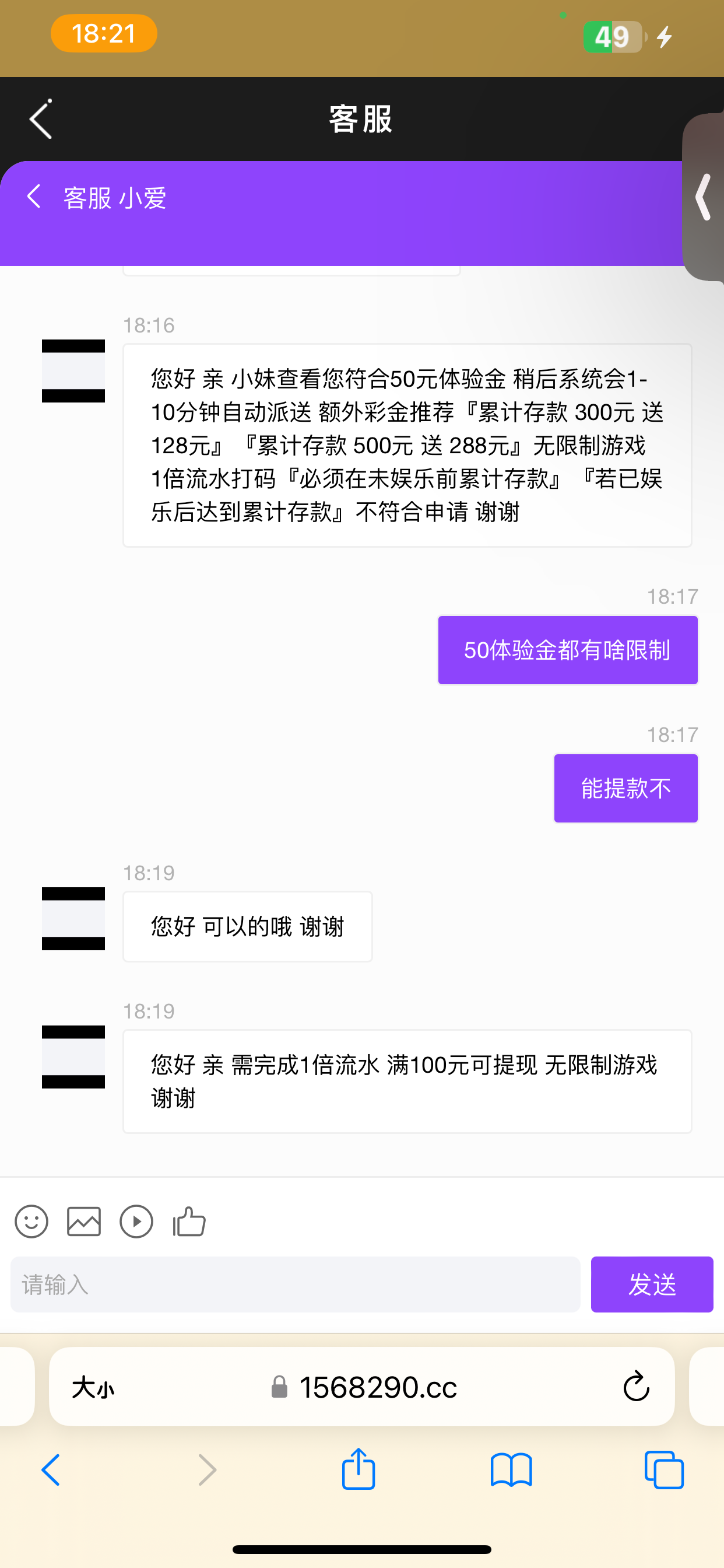Tap the back chevron beside 客服 小爱
The image size is (724, 1568).
coord(34,197)
